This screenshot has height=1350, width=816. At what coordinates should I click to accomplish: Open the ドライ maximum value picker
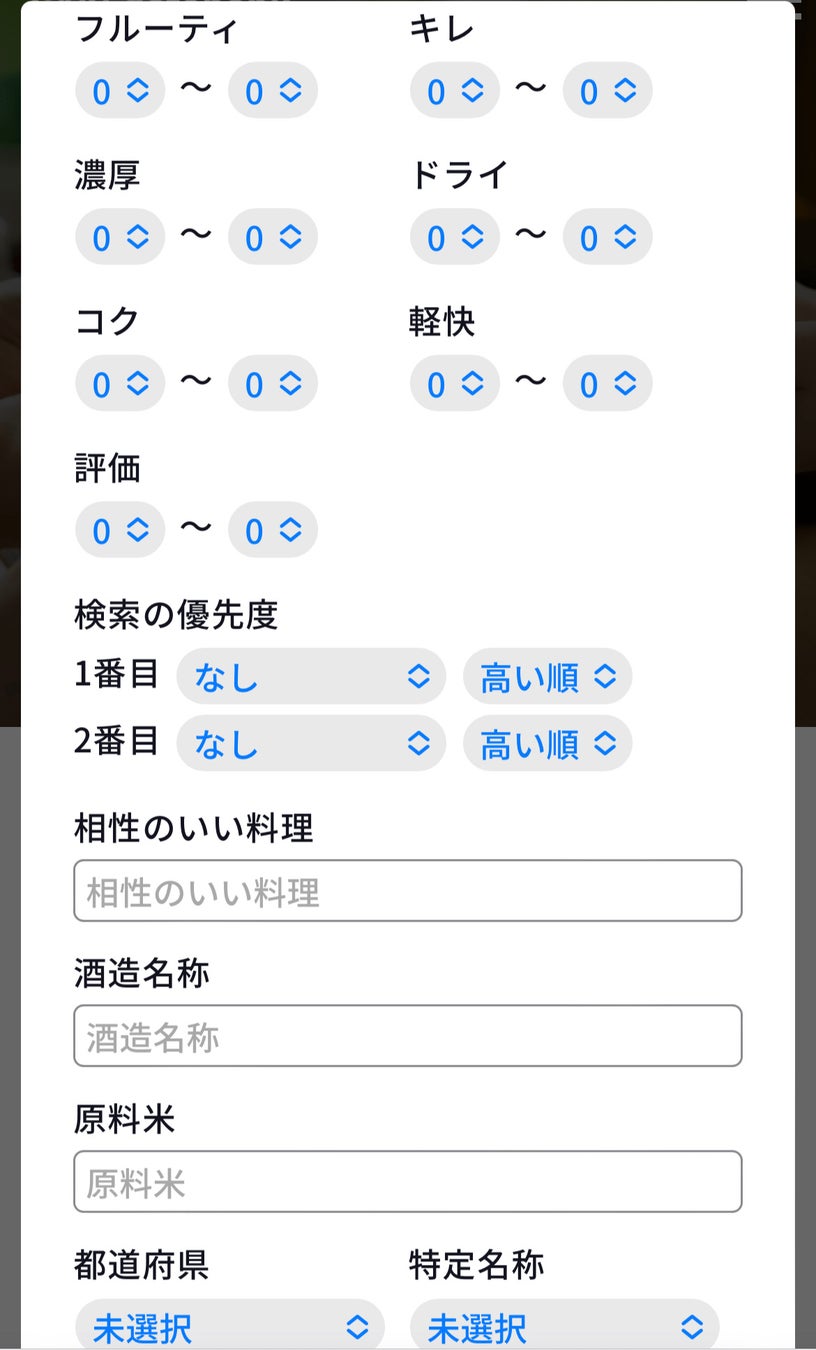click(607, 237)
